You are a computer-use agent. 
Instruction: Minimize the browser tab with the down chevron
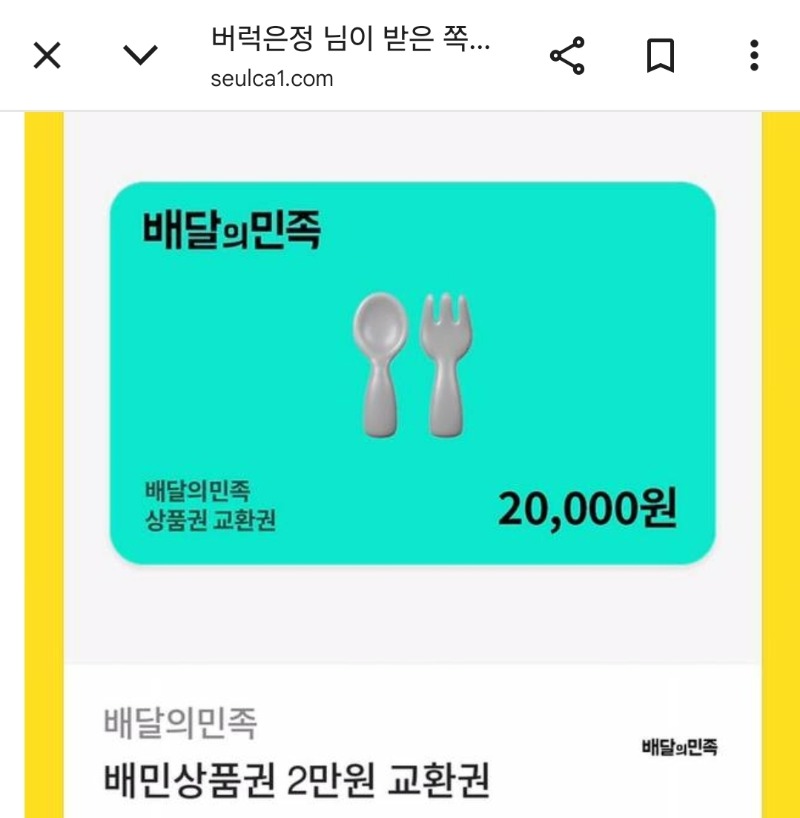click(x=140, y=56)
